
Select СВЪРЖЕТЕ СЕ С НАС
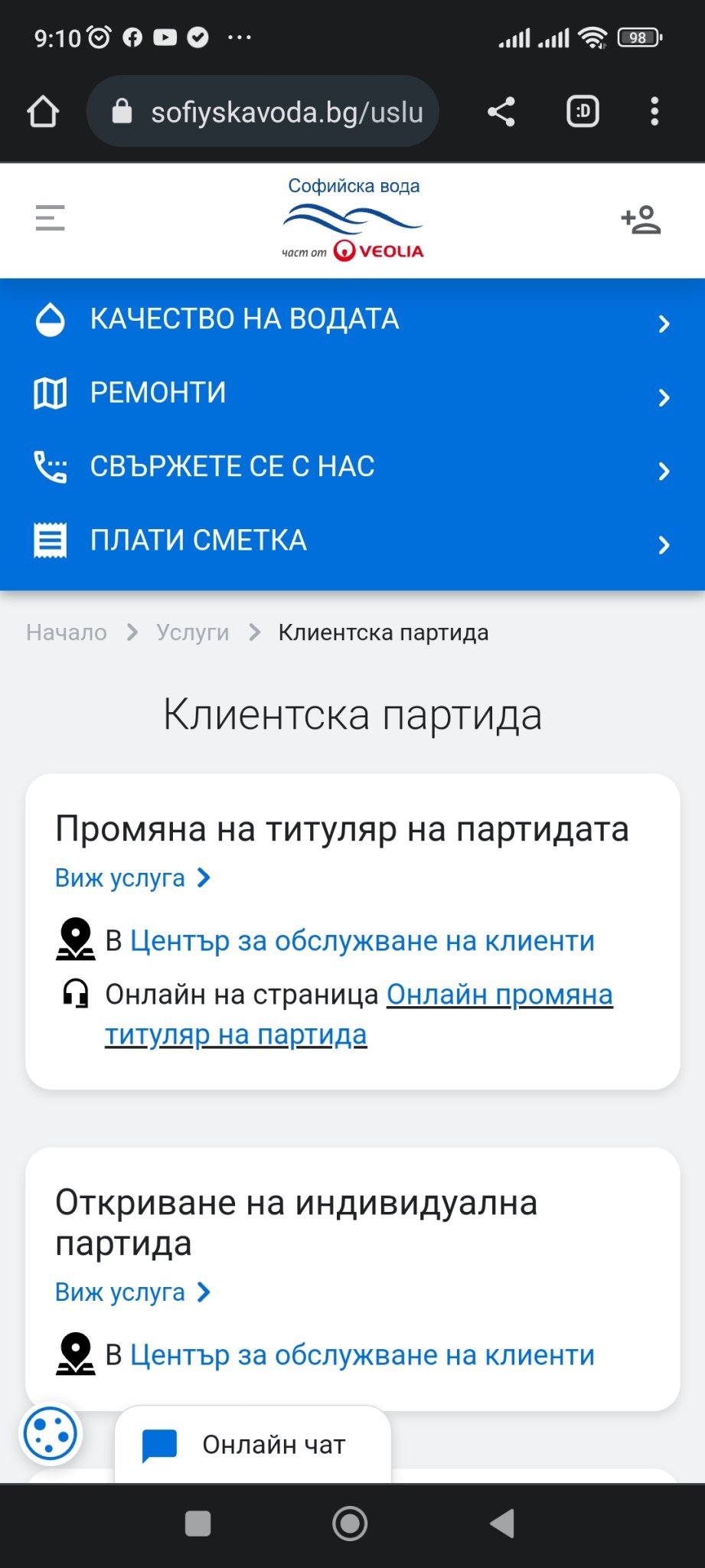click(x=352, y=466)
